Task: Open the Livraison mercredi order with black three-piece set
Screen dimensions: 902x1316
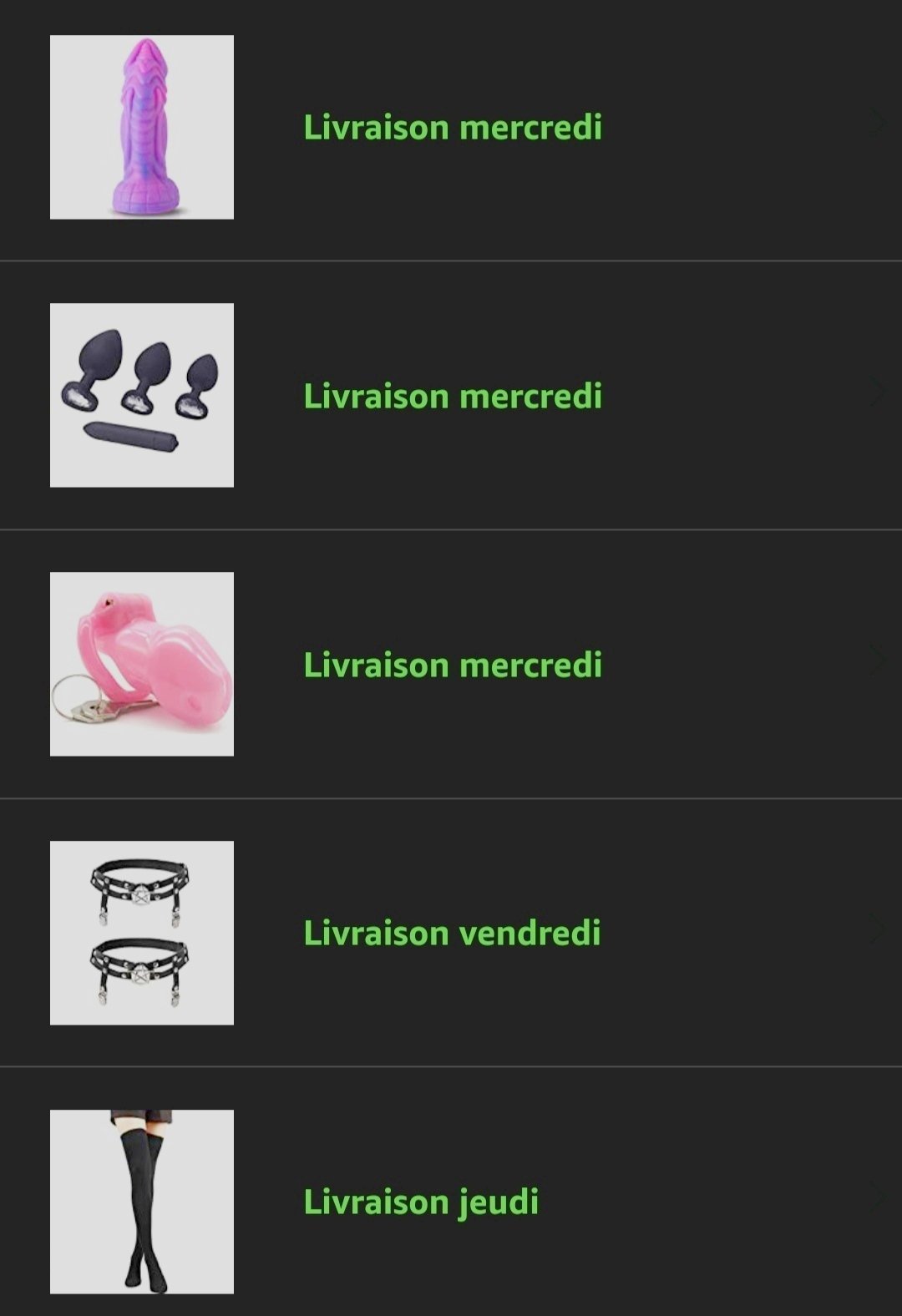Action: pos(452,396)
